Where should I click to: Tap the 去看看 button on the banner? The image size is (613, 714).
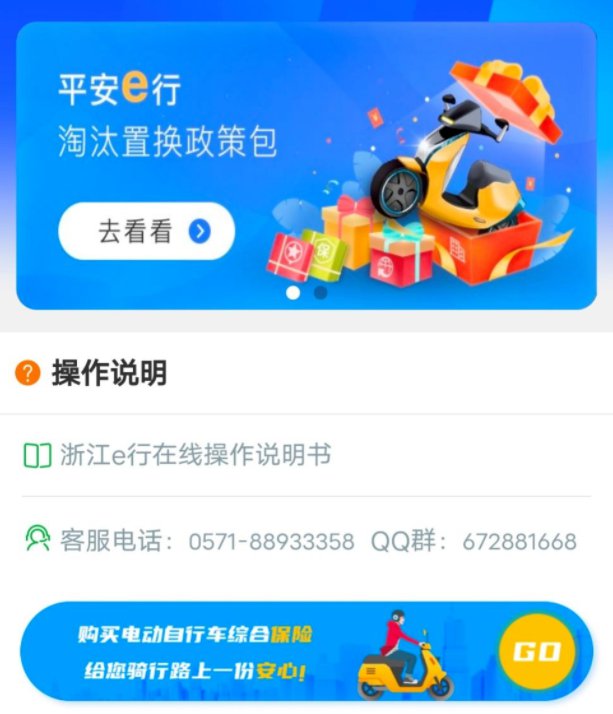point(146,231)
